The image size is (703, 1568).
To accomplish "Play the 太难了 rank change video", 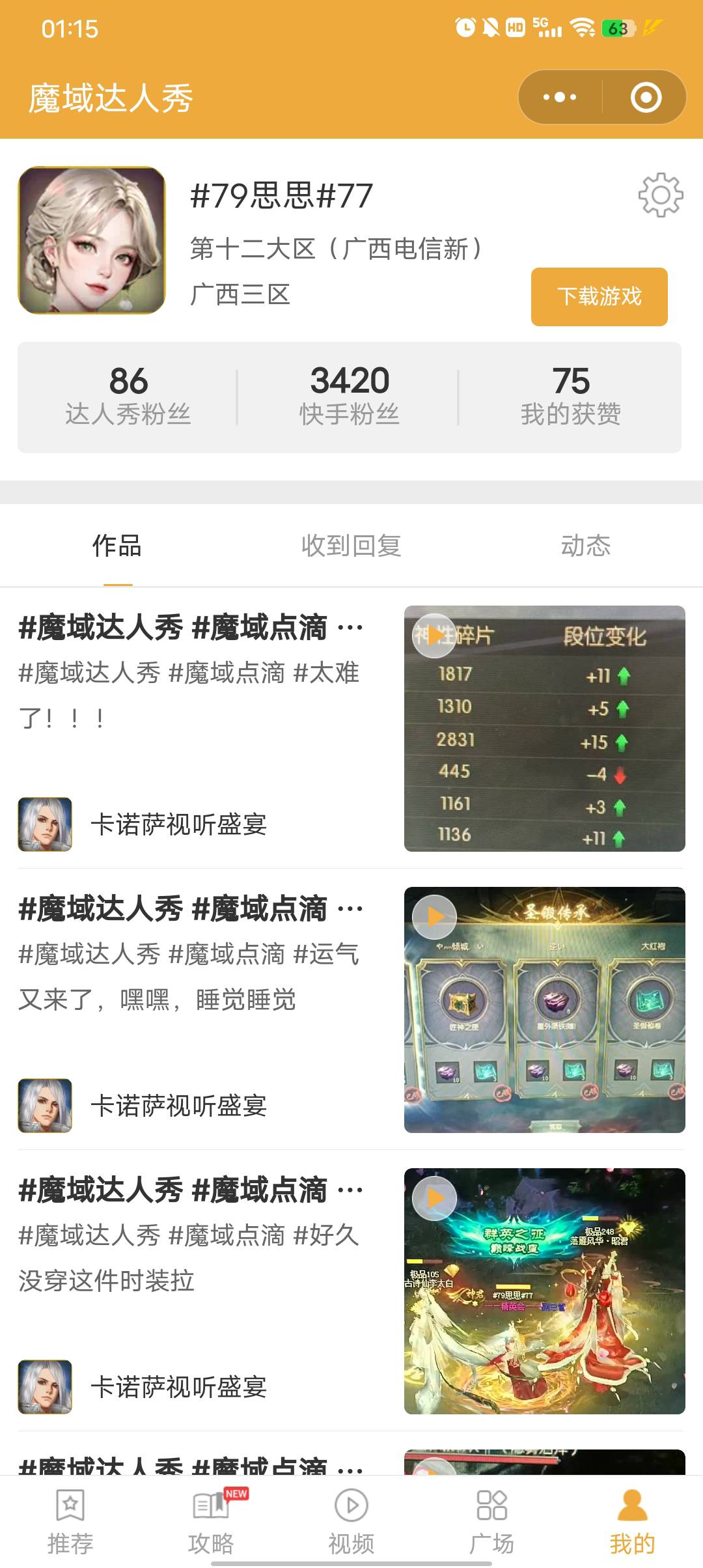I will (x=544, y=729).
